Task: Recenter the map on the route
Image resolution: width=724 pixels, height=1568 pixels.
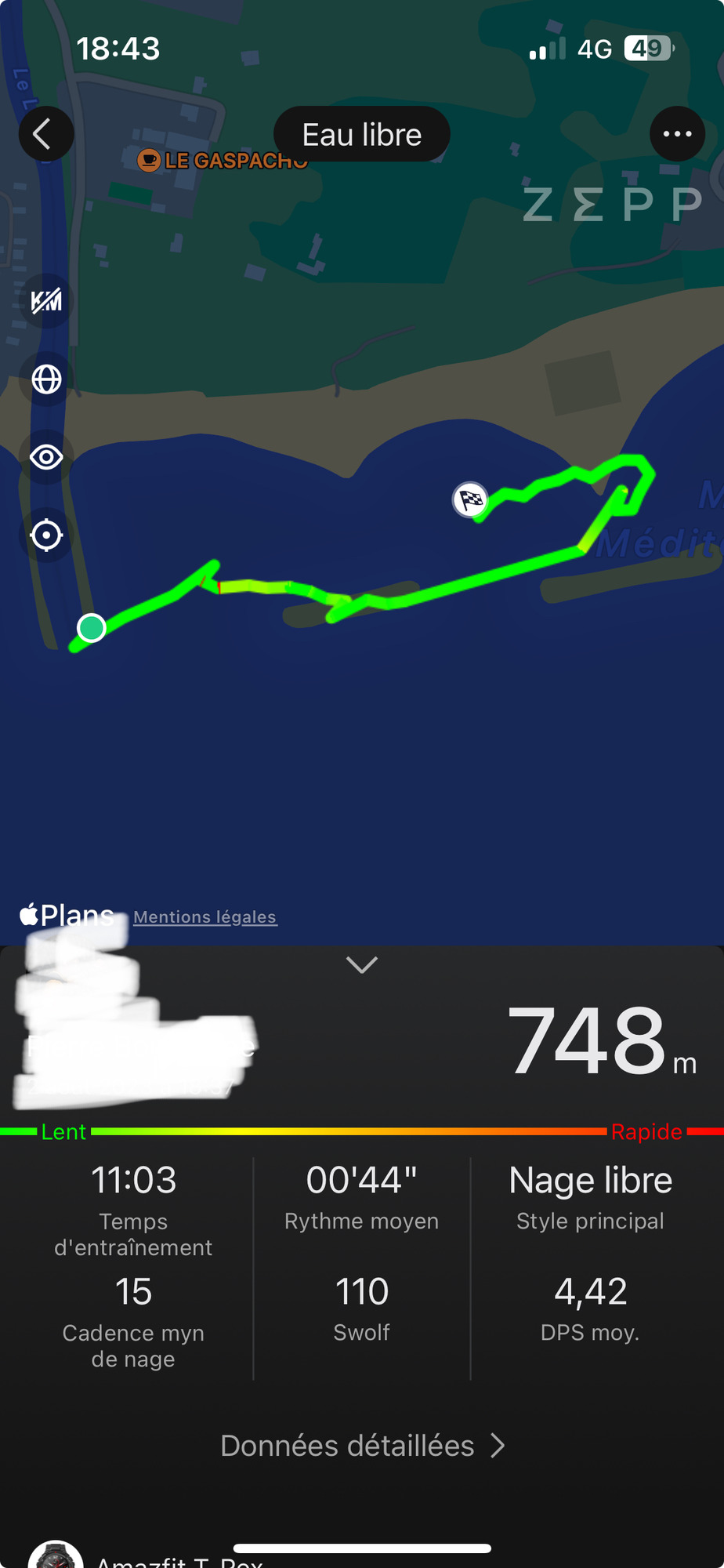Action: 46,535
